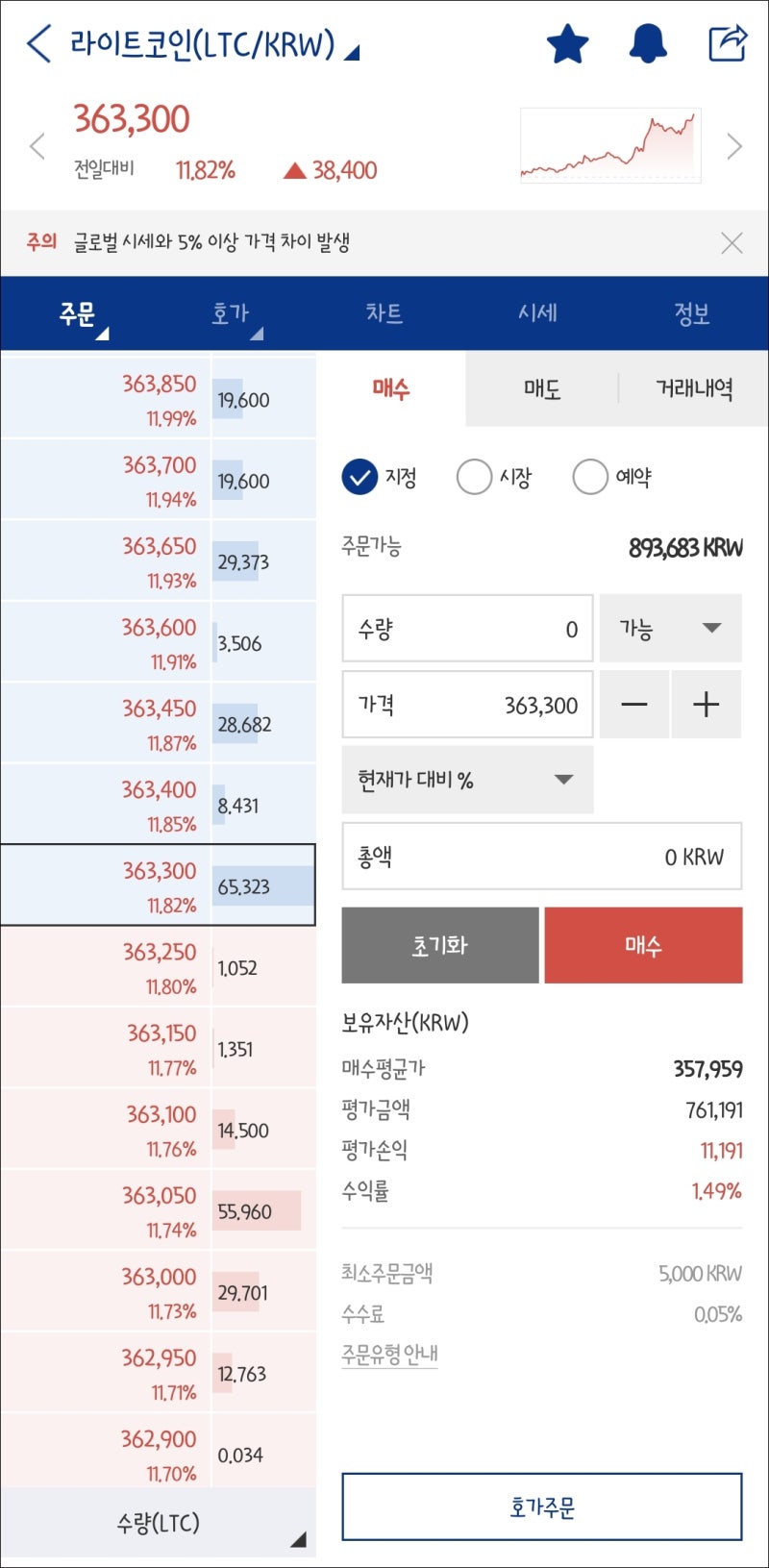Toggle the favorite star for LTC/KRW

[x=567, y=44]
